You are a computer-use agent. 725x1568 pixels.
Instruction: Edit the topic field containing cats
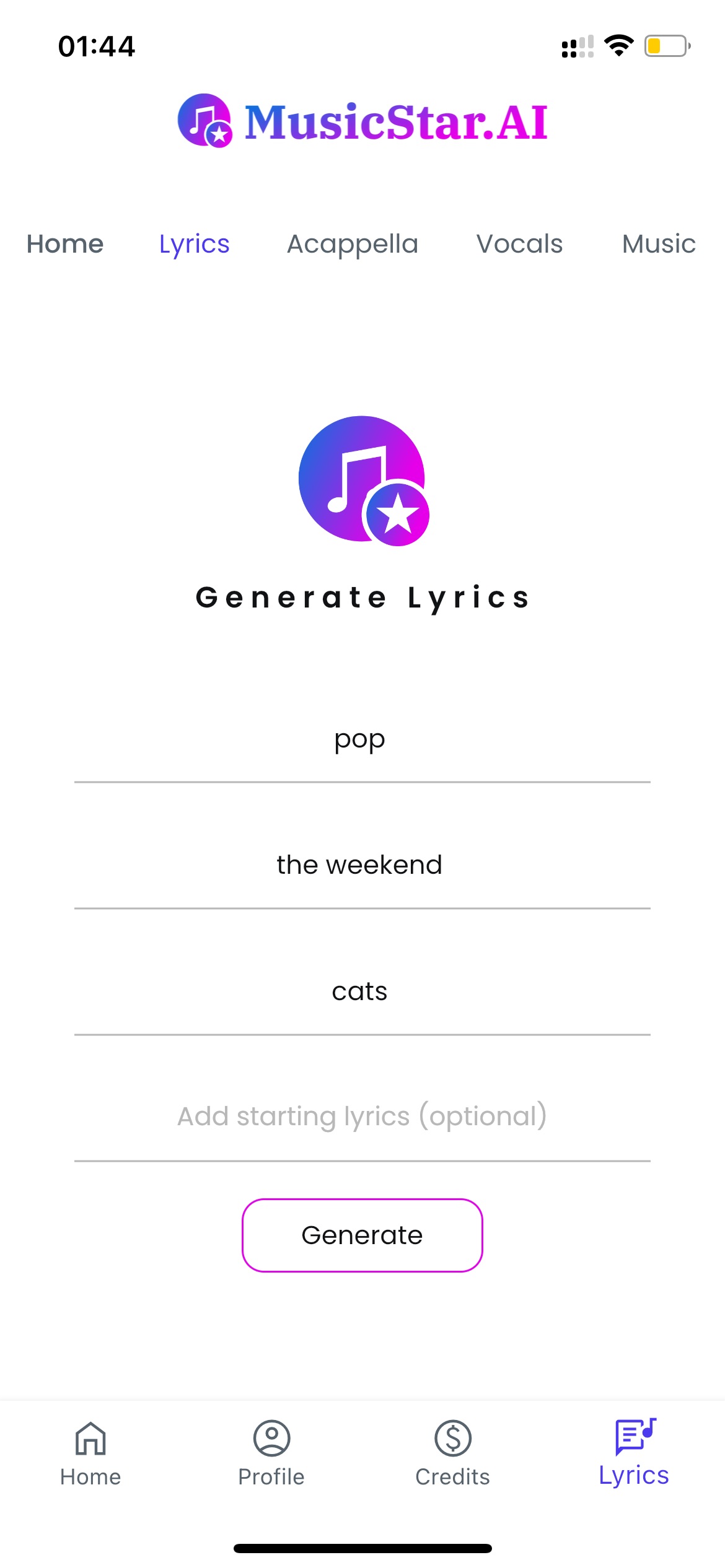tap(362, 992)
